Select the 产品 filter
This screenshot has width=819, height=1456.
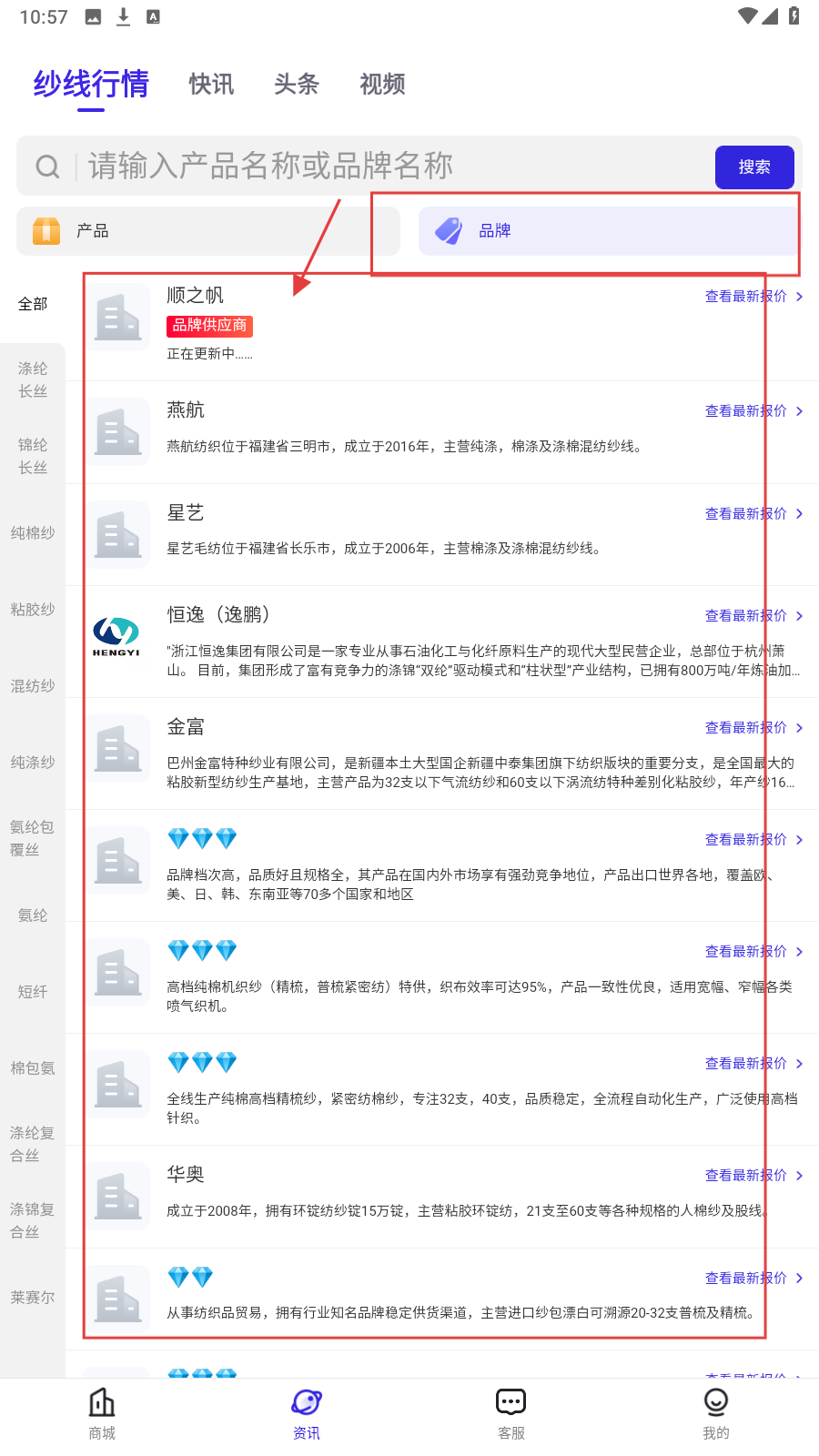pos(207,231)
